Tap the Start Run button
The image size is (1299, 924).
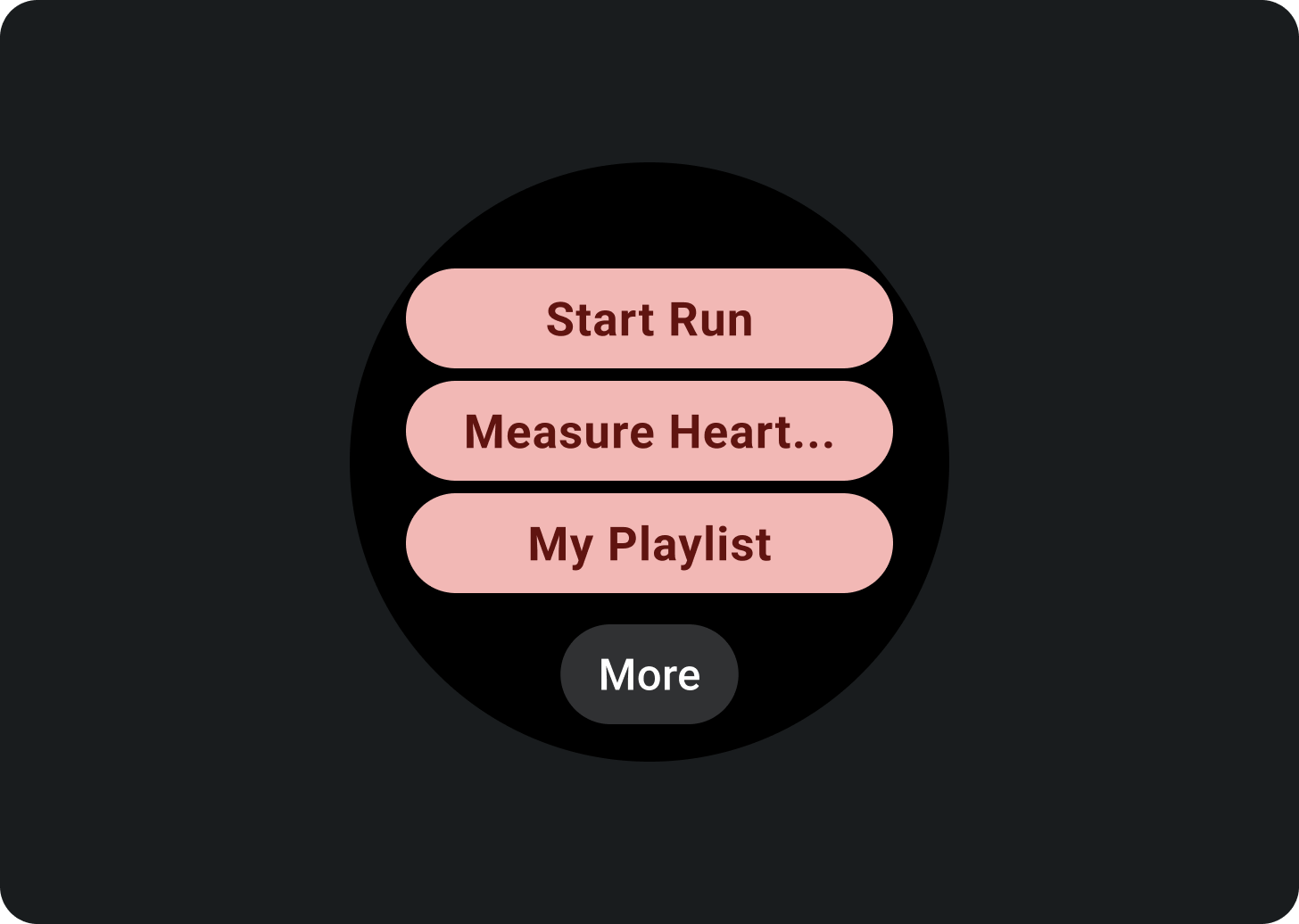[x=649, y=318]
